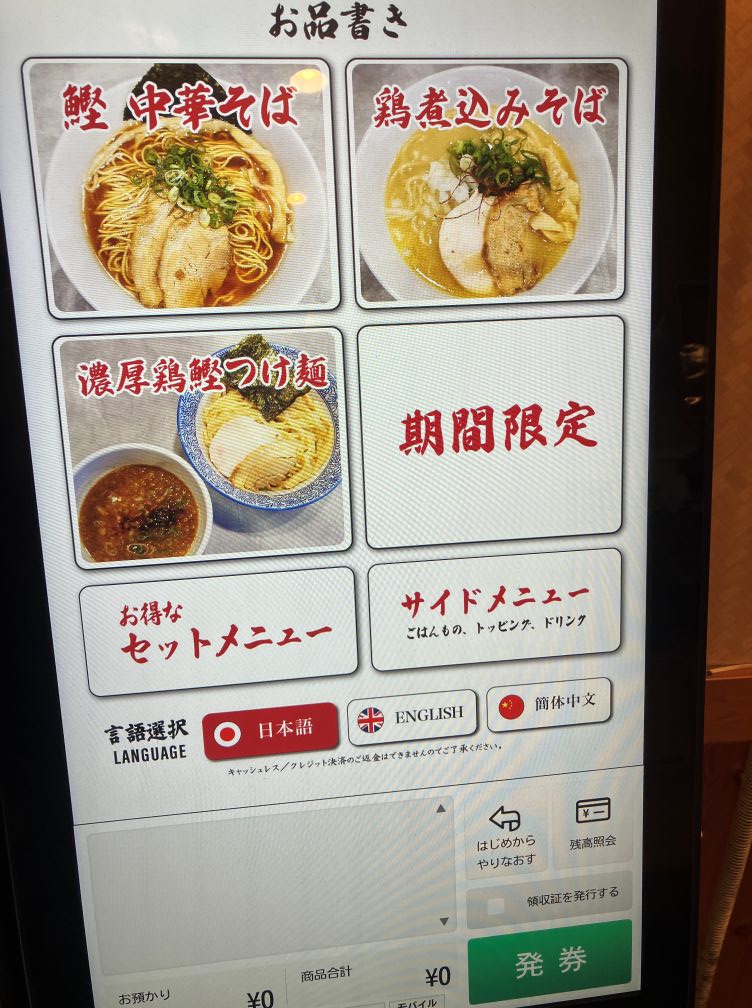Tap the order list's up arrow
This screenshot has width=752, height=1008.
(441, 808)
